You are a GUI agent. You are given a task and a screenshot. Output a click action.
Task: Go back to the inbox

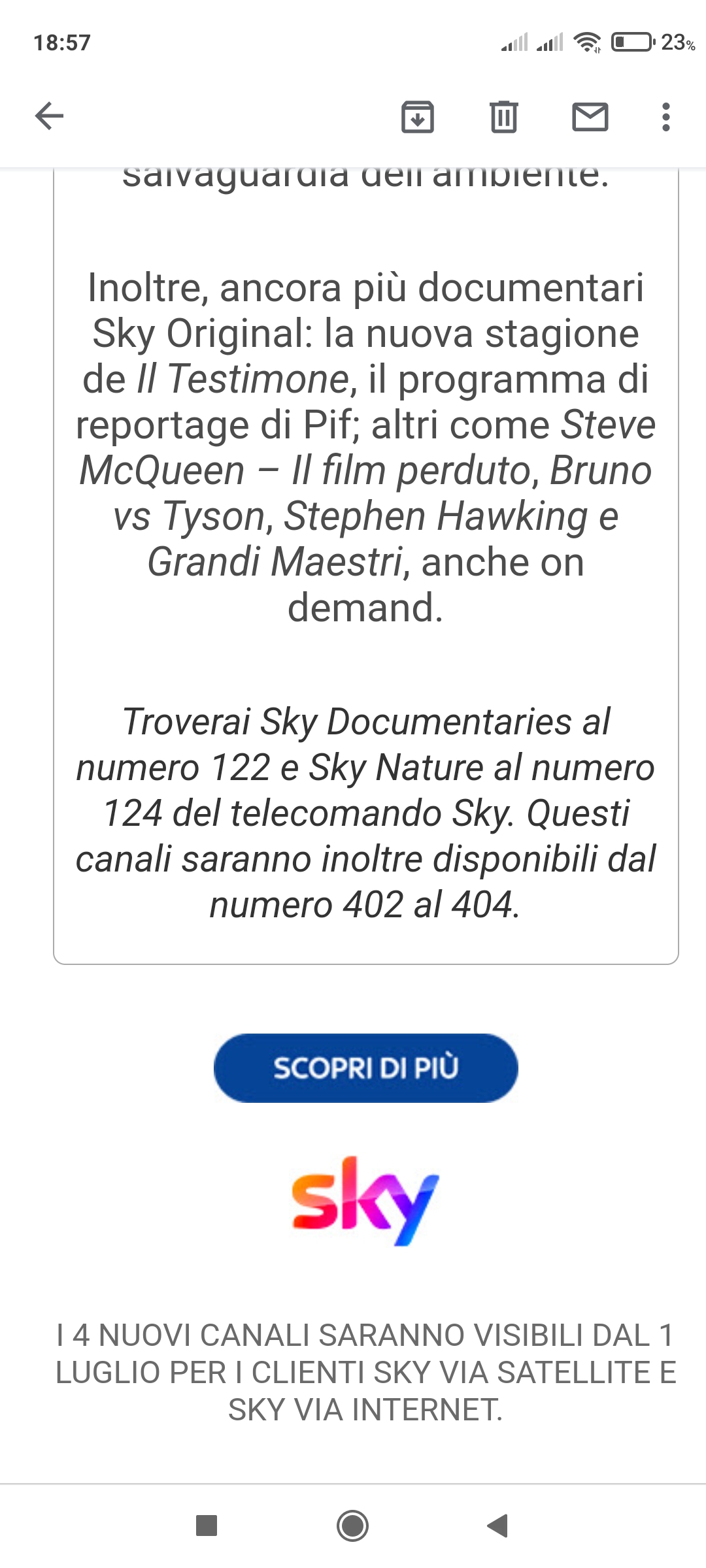click(x=49, y=117)
